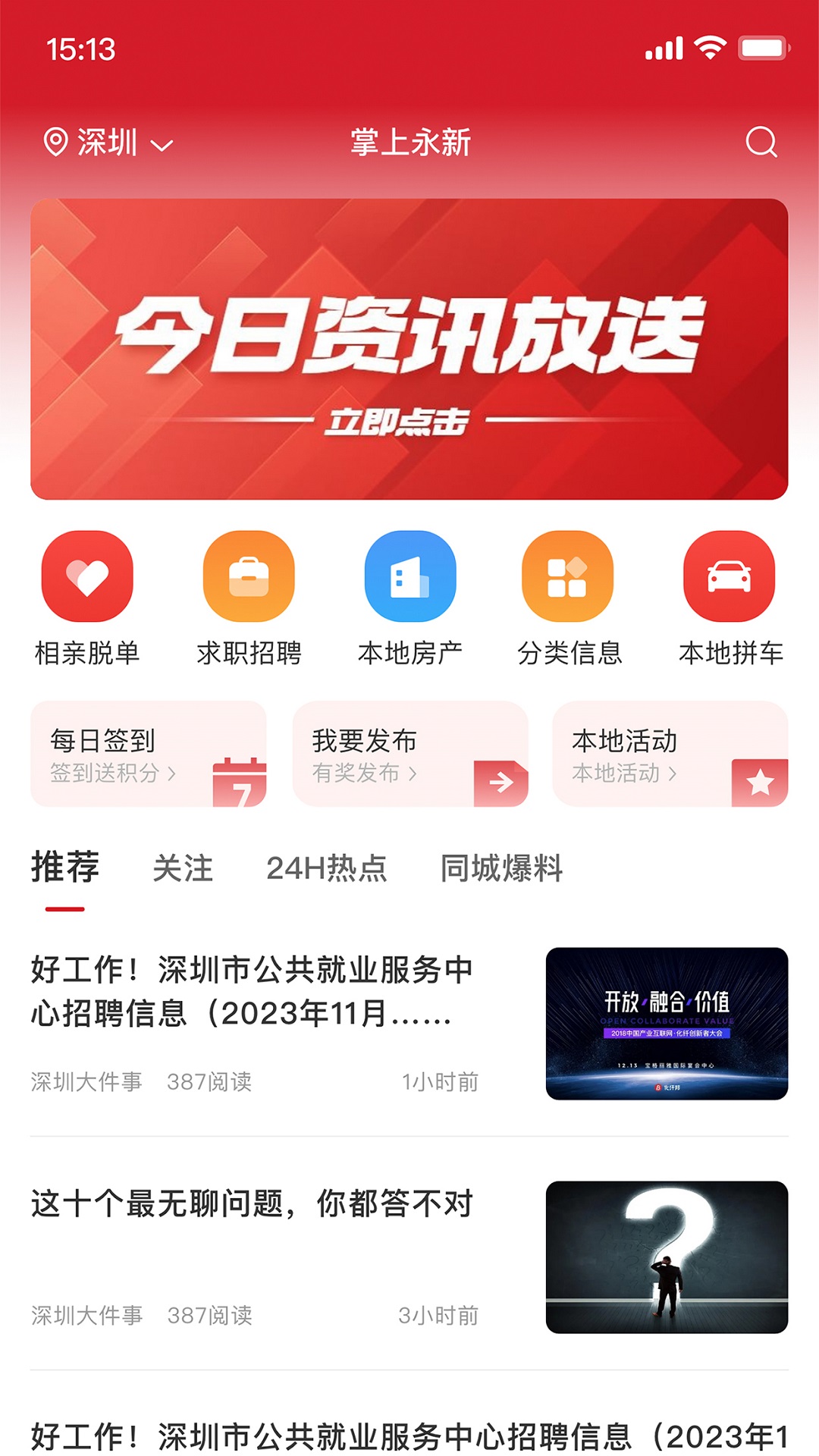
Task: Tap the 立即点击 banner button
Action: [x=407, y=422]
